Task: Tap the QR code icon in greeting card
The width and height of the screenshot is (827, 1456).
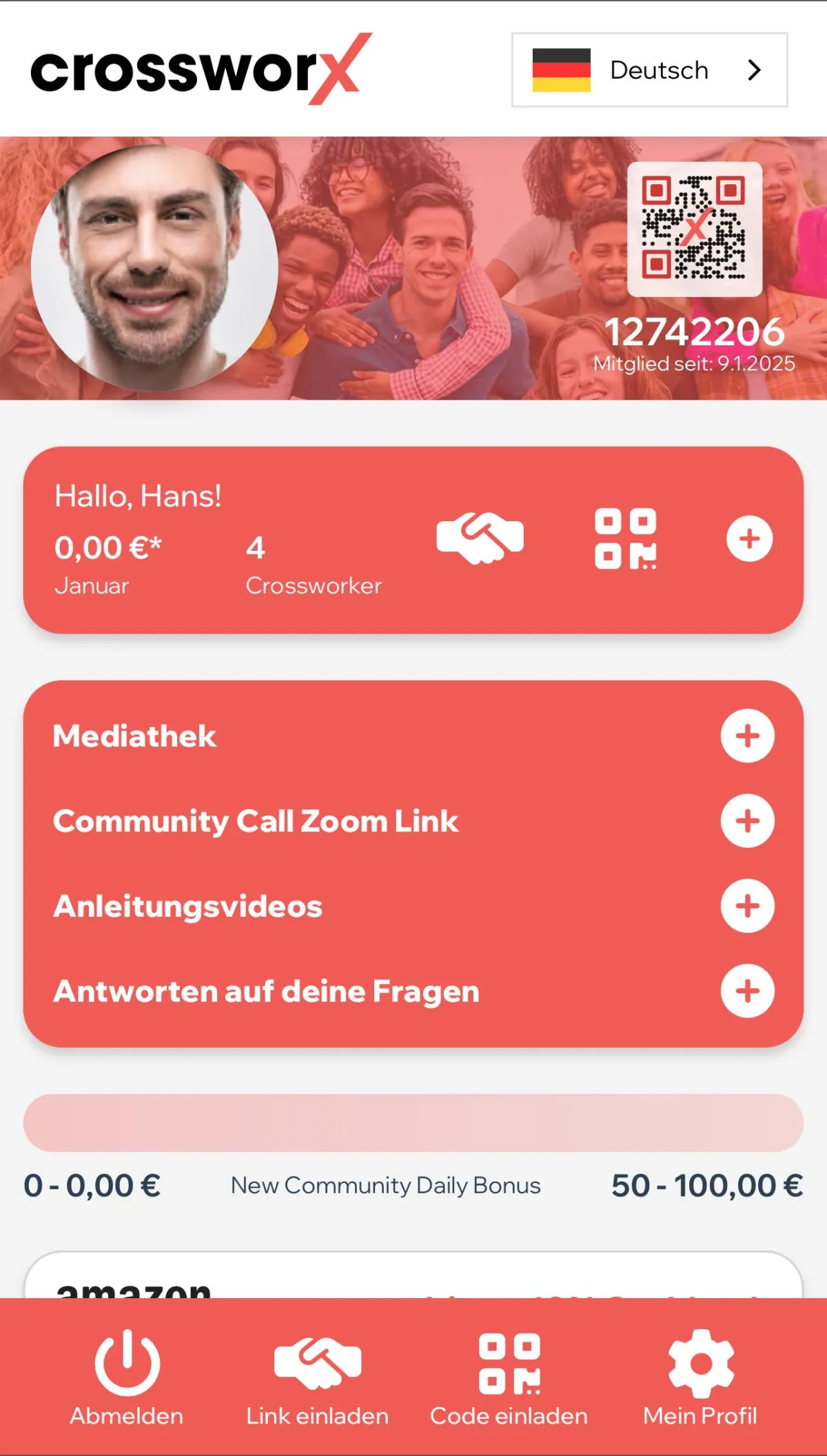Action: tap(625, 538)
